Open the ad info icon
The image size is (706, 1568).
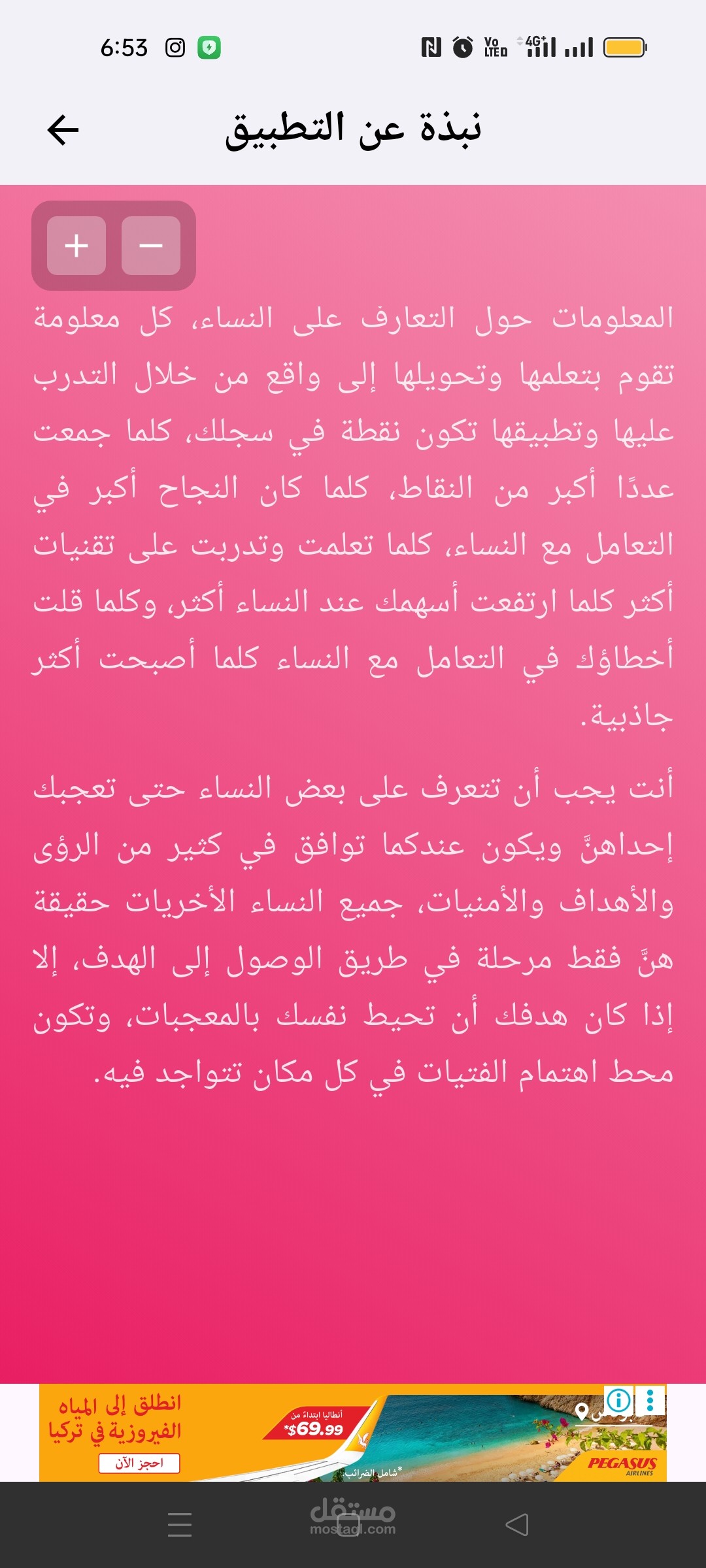[x=618, y=1400]
